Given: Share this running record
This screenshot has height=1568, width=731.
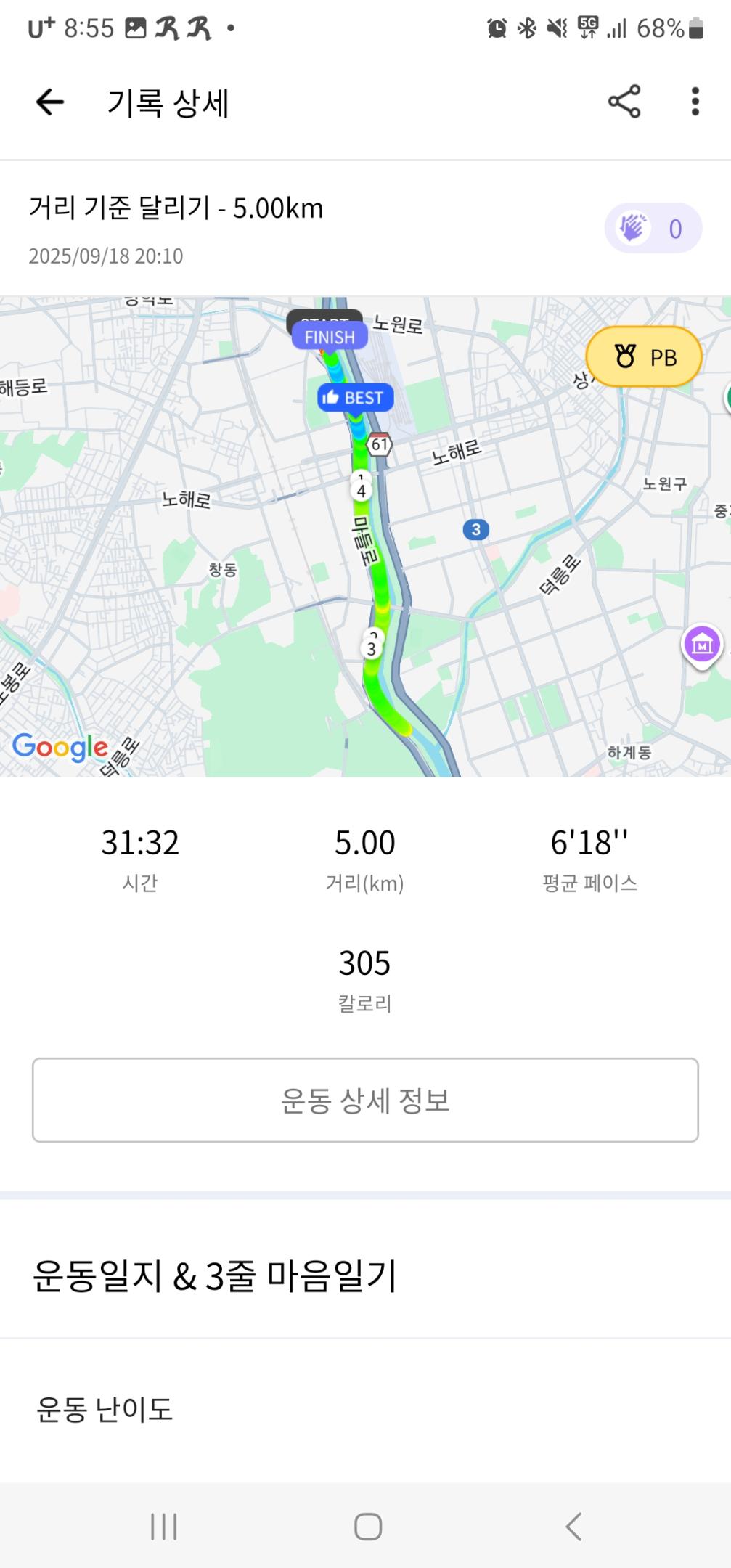Looking at the screenshot, I should pyautogui.click(x=624, y=102).
